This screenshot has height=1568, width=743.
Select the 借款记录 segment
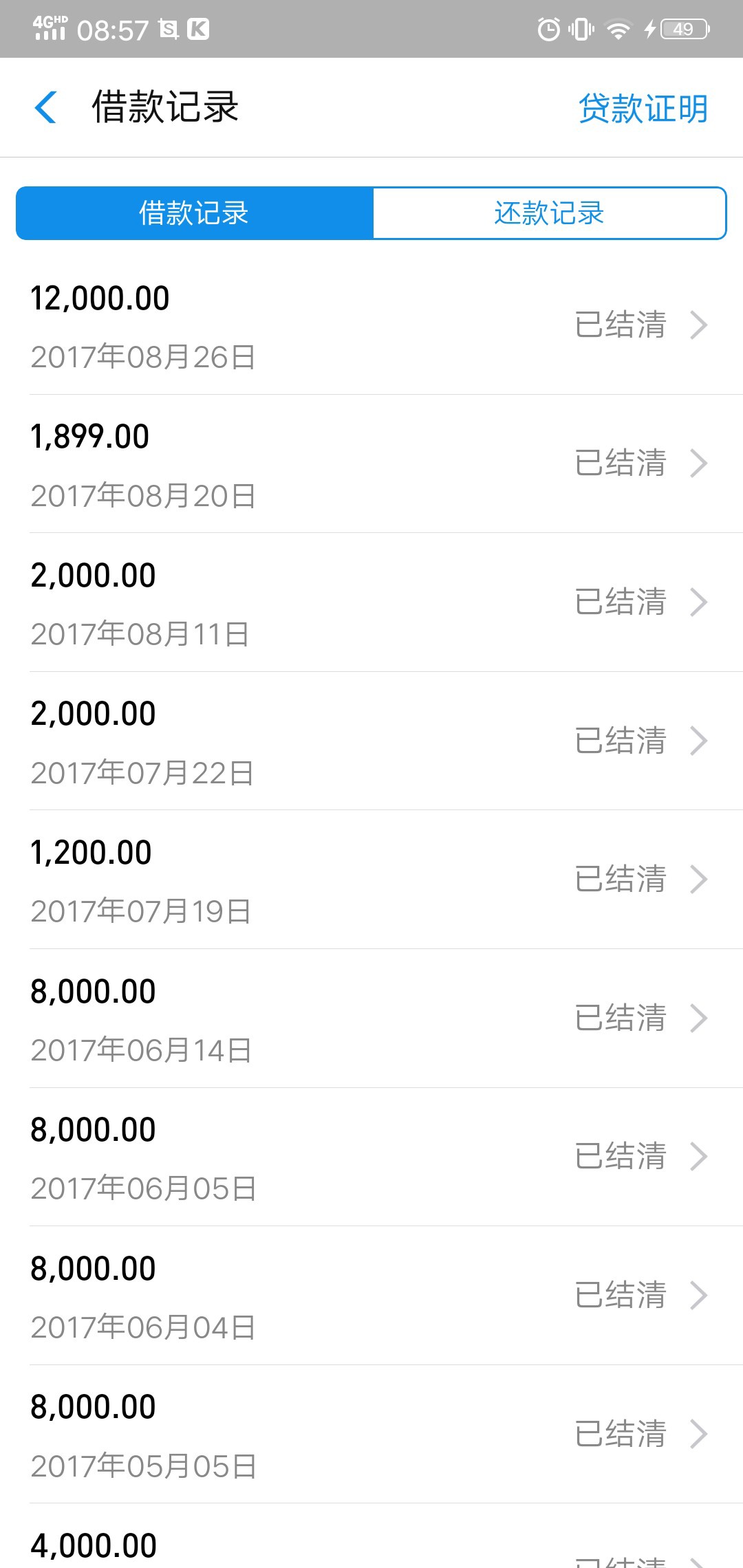tap(194, 213)
